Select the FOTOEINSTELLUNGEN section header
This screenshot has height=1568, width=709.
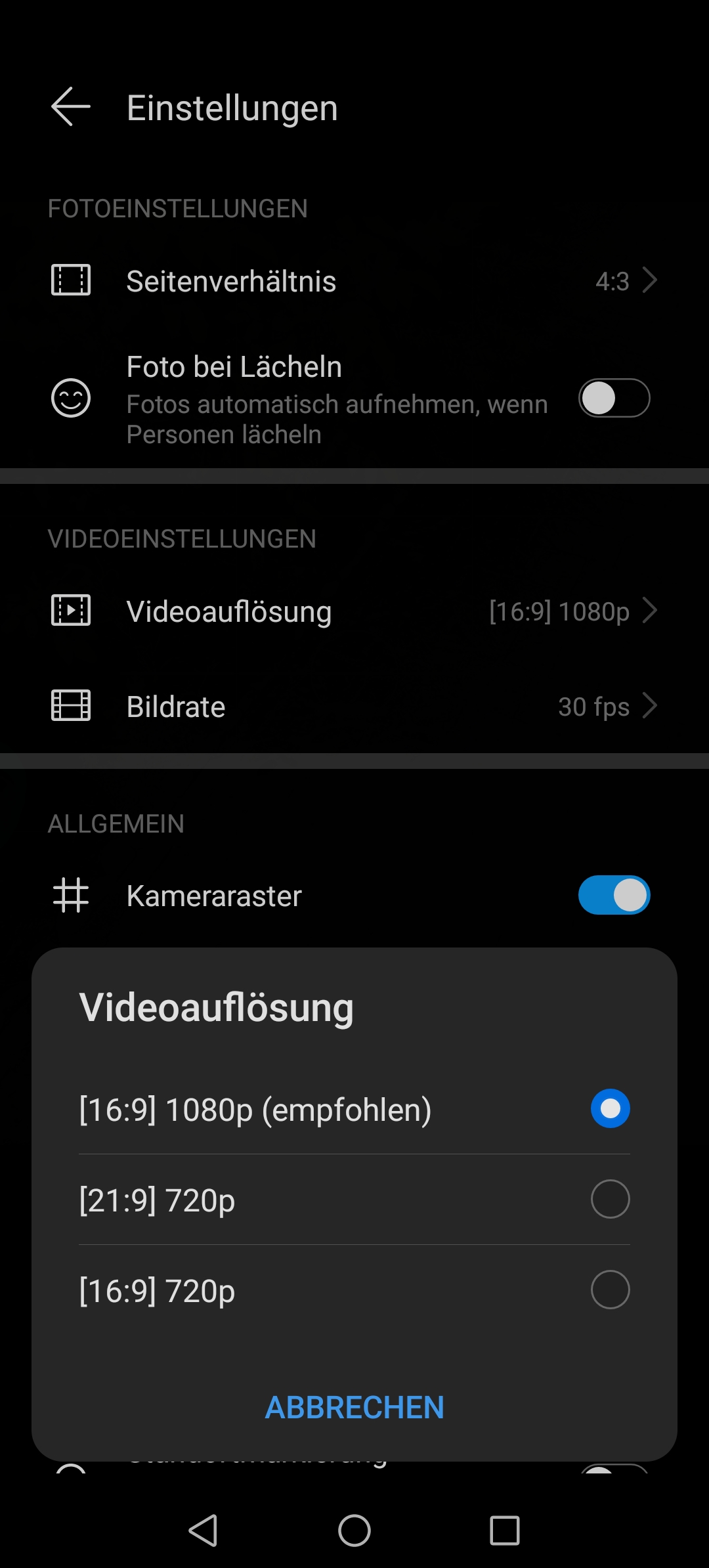178,208
